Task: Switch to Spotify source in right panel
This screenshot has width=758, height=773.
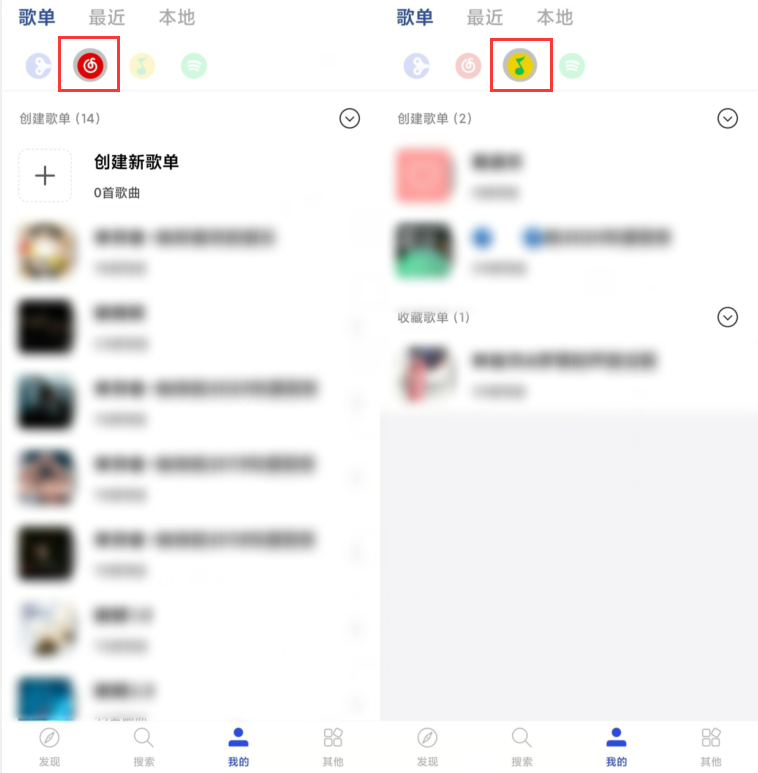Action: [x=573, y=65]
